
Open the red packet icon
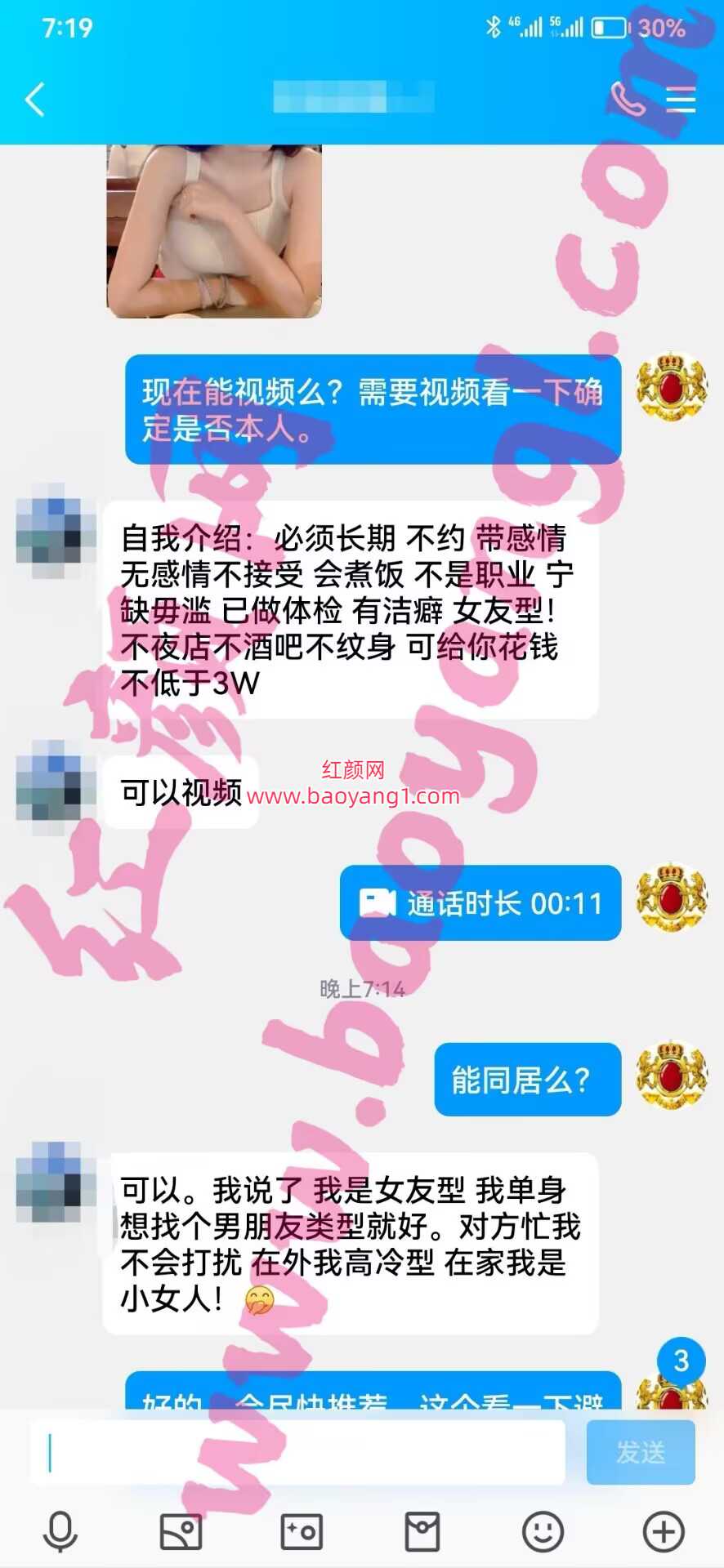click(422, 1531)
